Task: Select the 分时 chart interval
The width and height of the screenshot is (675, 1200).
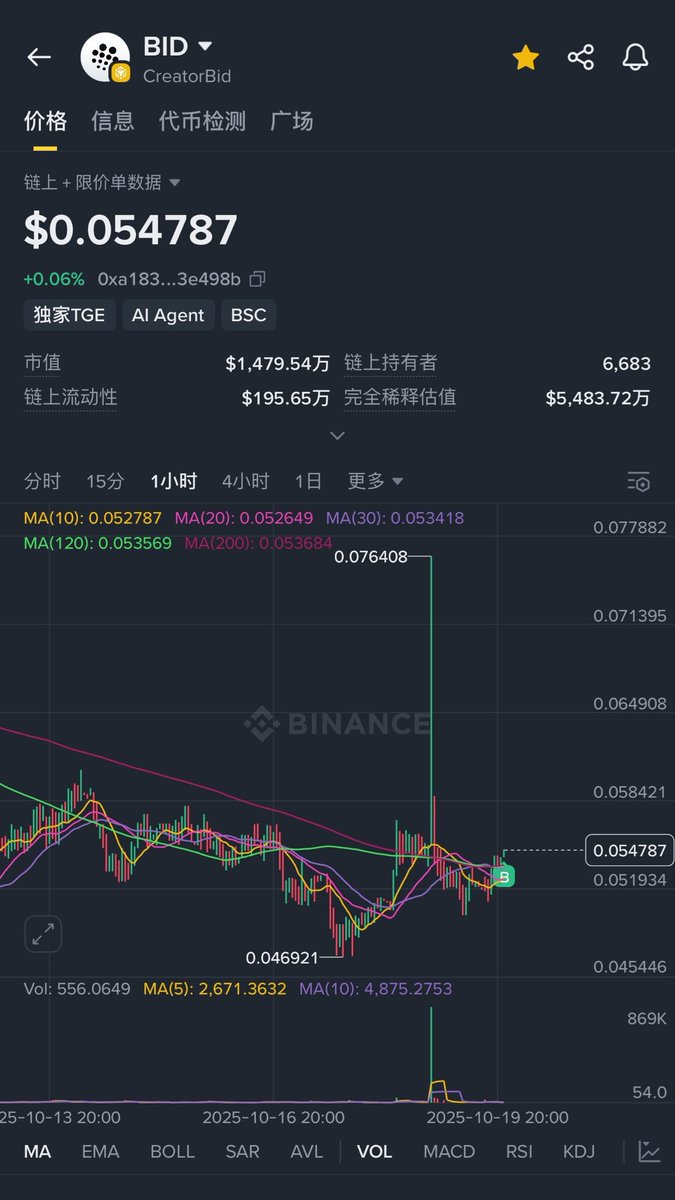Action: [42, 481]
